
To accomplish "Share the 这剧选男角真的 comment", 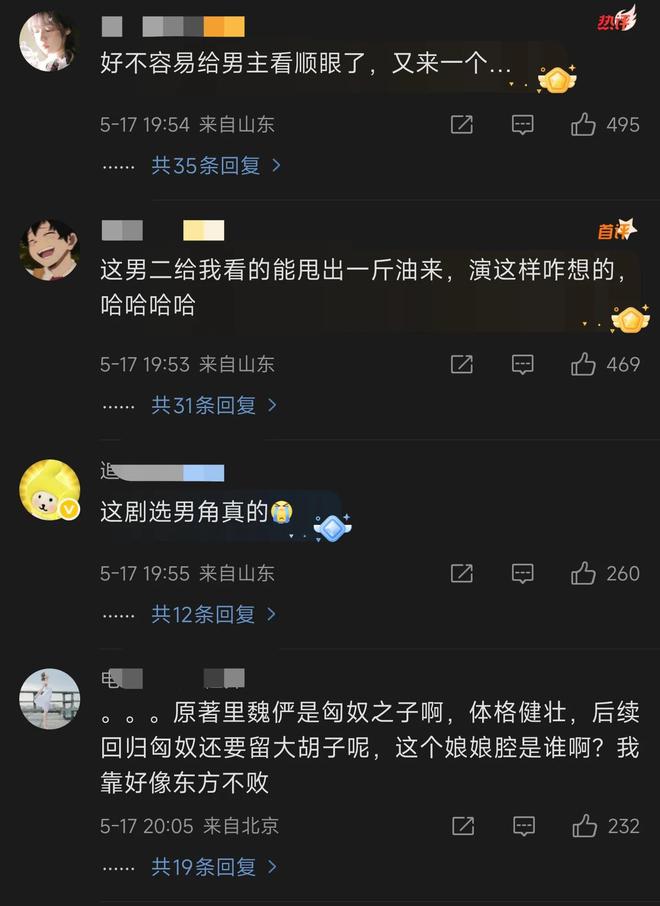I will tap(461, 573).
